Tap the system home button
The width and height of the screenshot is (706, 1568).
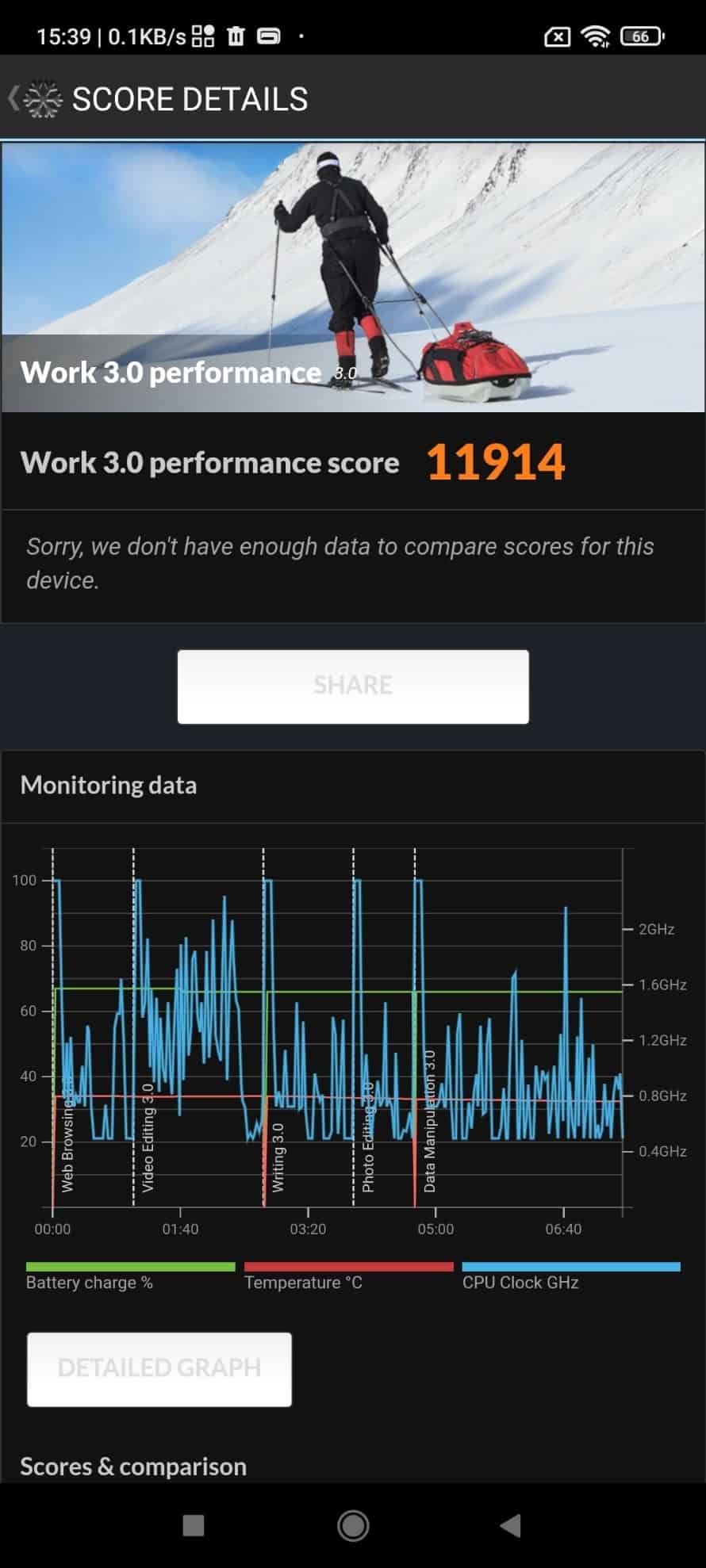(353, 1525)
